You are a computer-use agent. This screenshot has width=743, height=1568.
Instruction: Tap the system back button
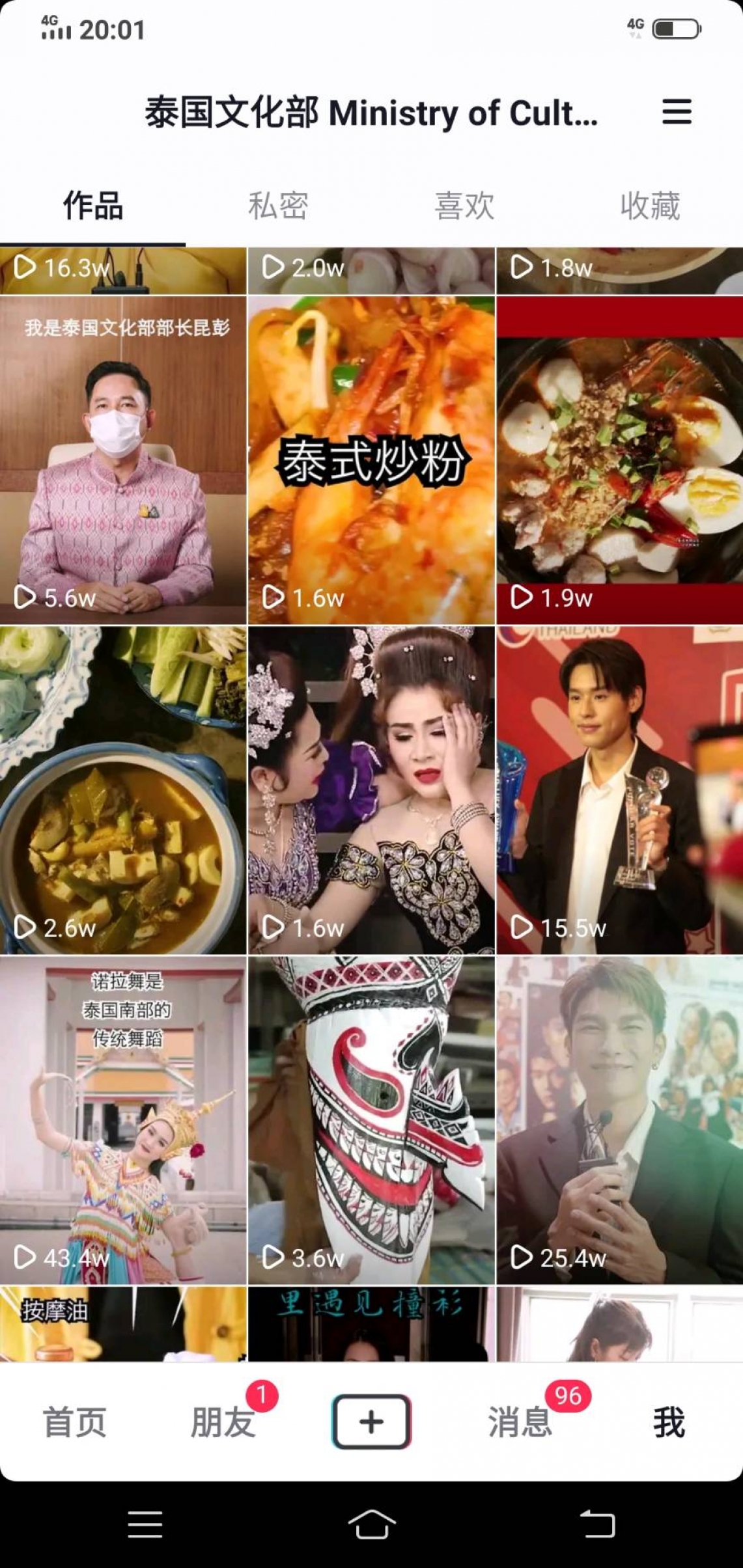(x=597, y=1524)
